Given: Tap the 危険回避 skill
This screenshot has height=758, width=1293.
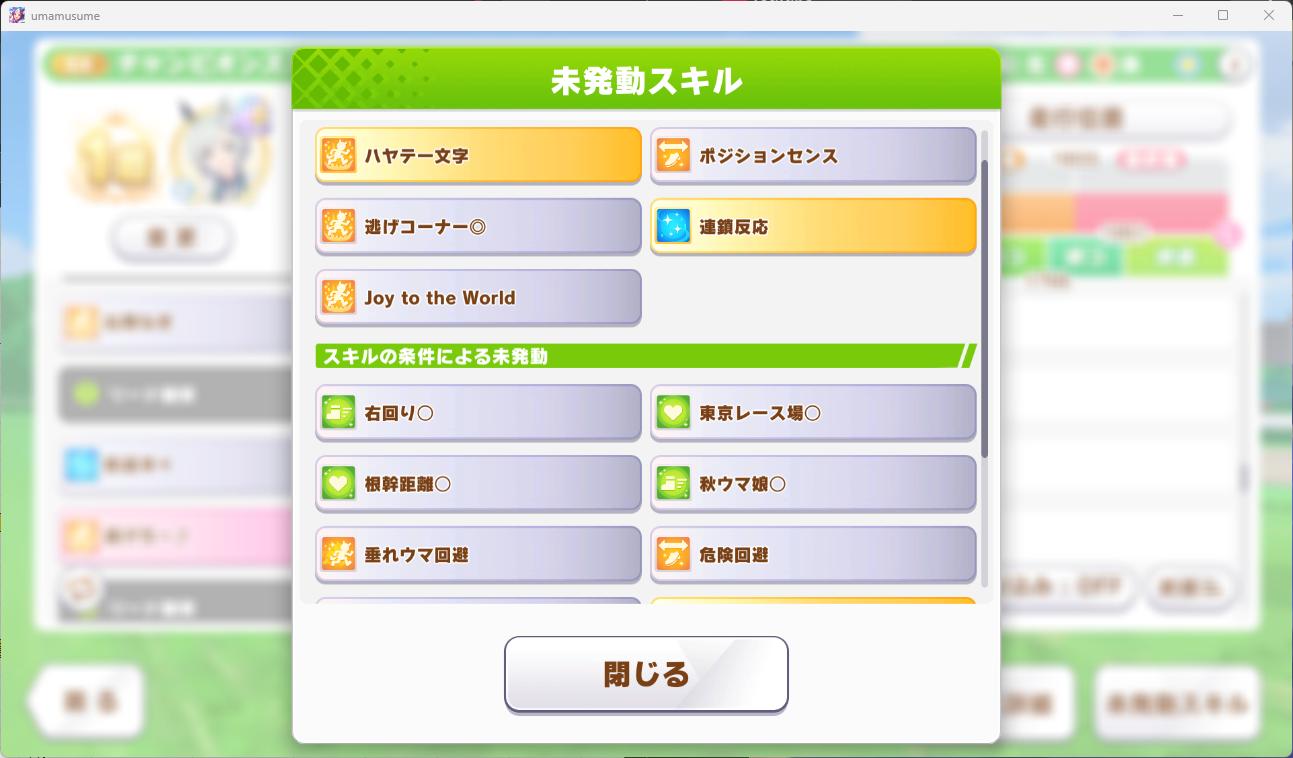Looking at the screenshot, I should [813, 554].
